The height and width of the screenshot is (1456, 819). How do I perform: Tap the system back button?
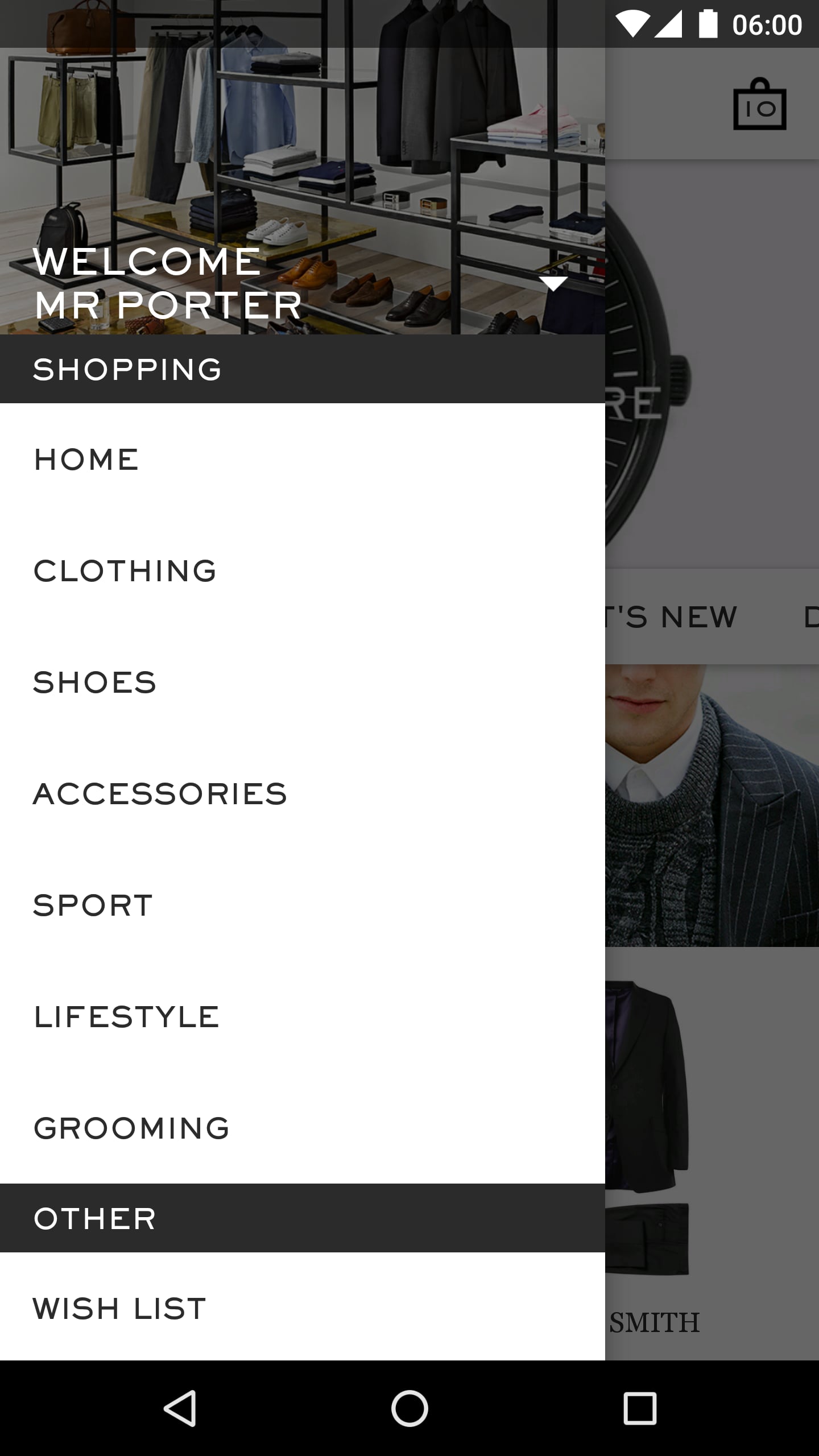click(x=180, y=1408)
